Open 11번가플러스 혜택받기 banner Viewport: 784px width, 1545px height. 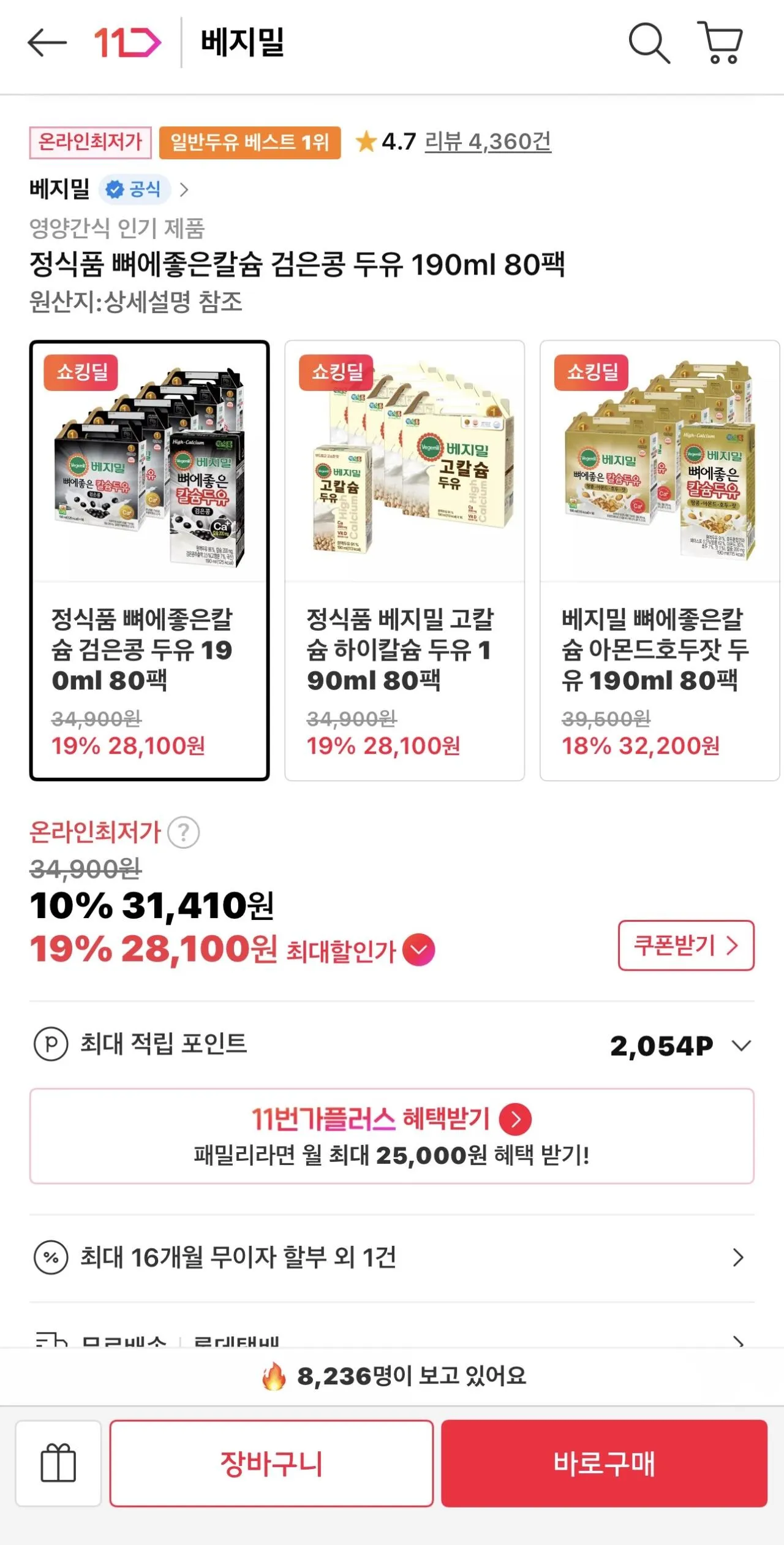pyautogui.click(x=391, y=1136)
